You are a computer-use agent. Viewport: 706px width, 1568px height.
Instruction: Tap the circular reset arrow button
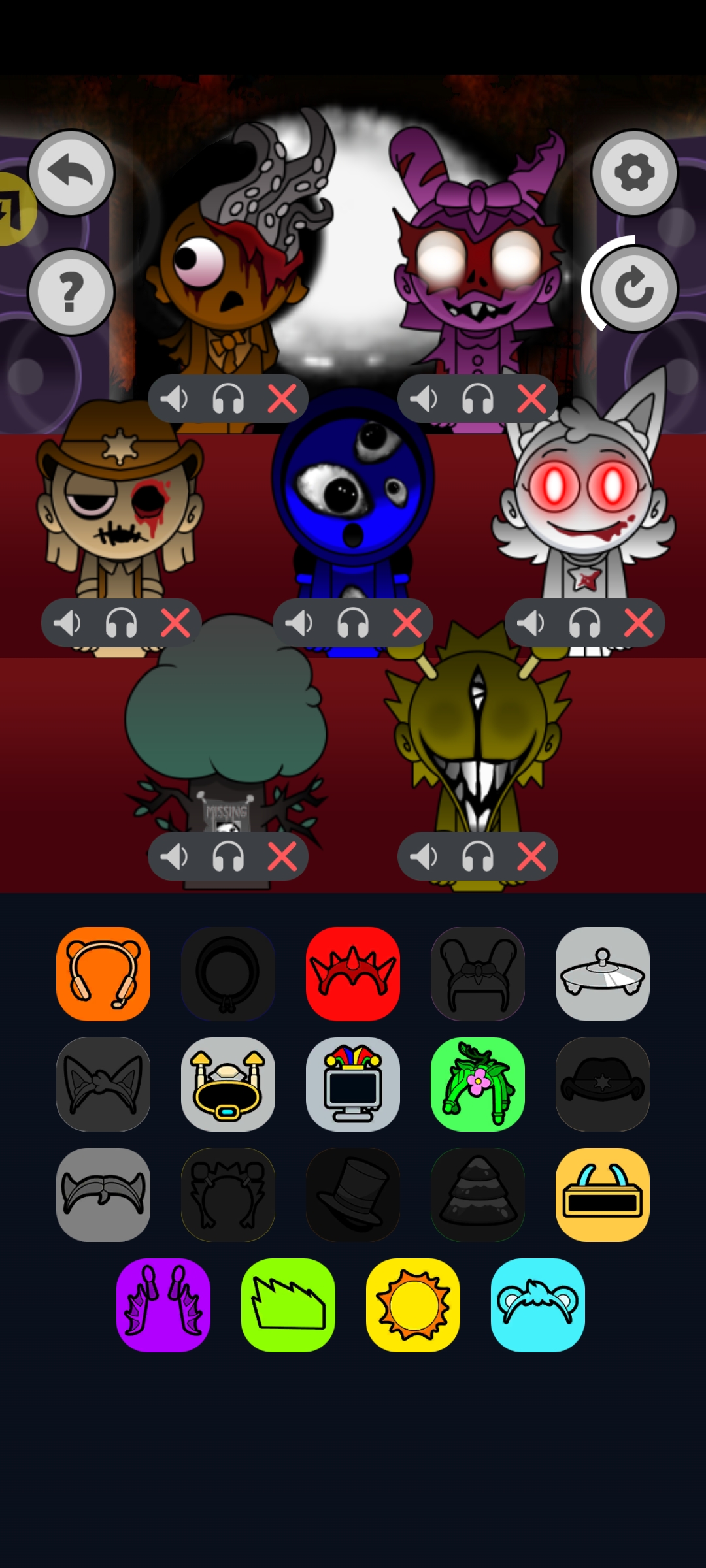coord(634,289)
